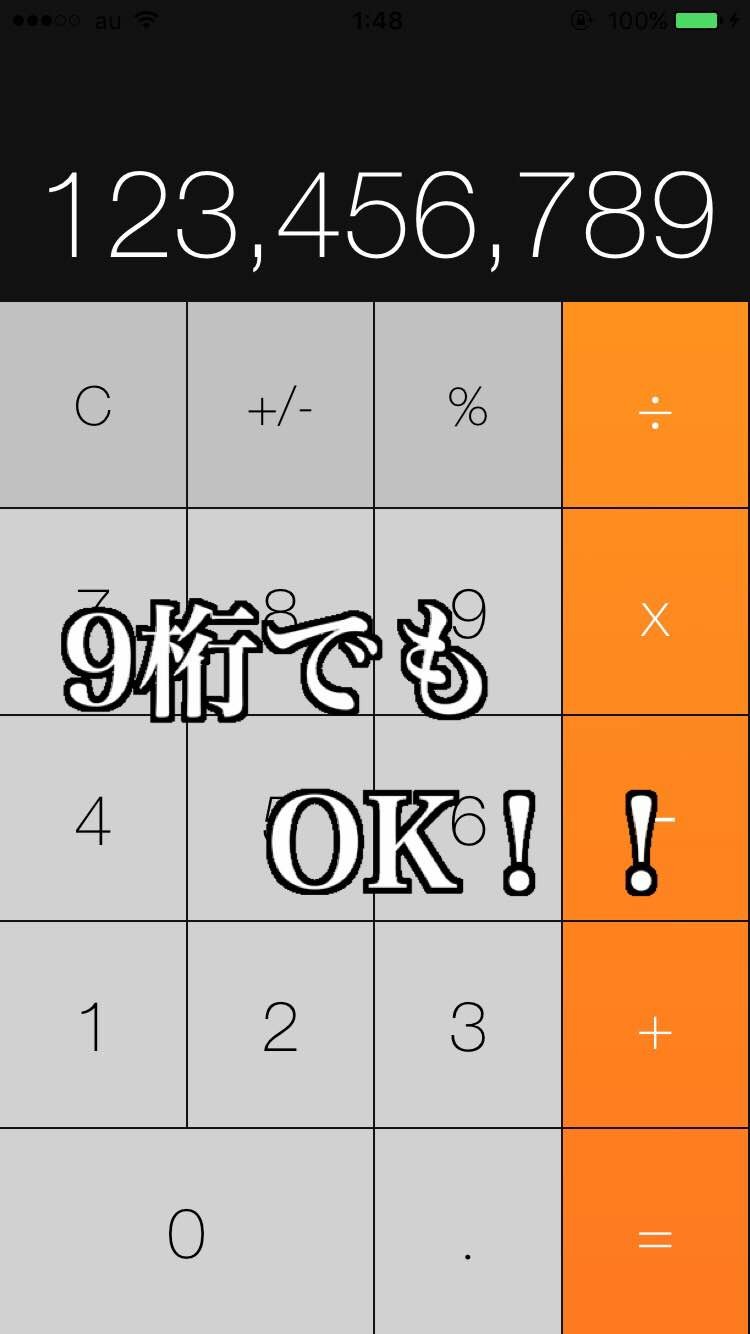Select the division operator
The image size is (750, 1334).
point(655,406)
